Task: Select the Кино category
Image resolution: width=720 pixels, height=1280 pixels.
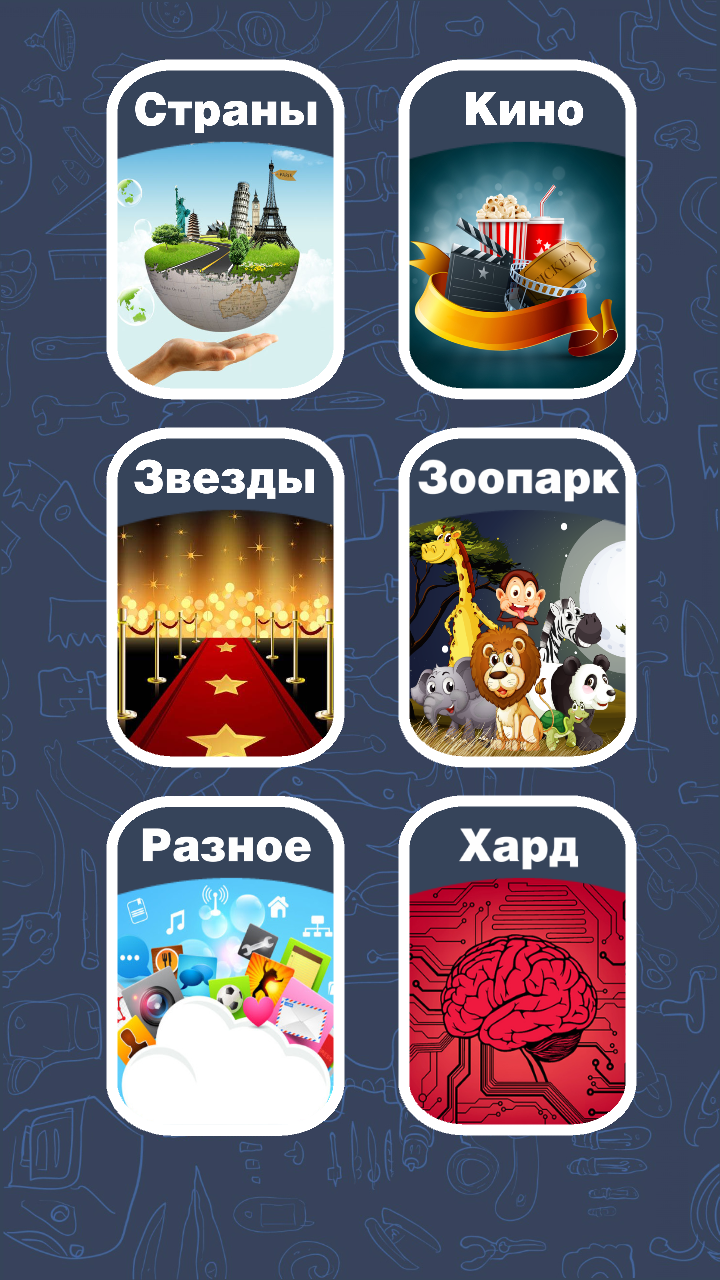Action: 517,230
